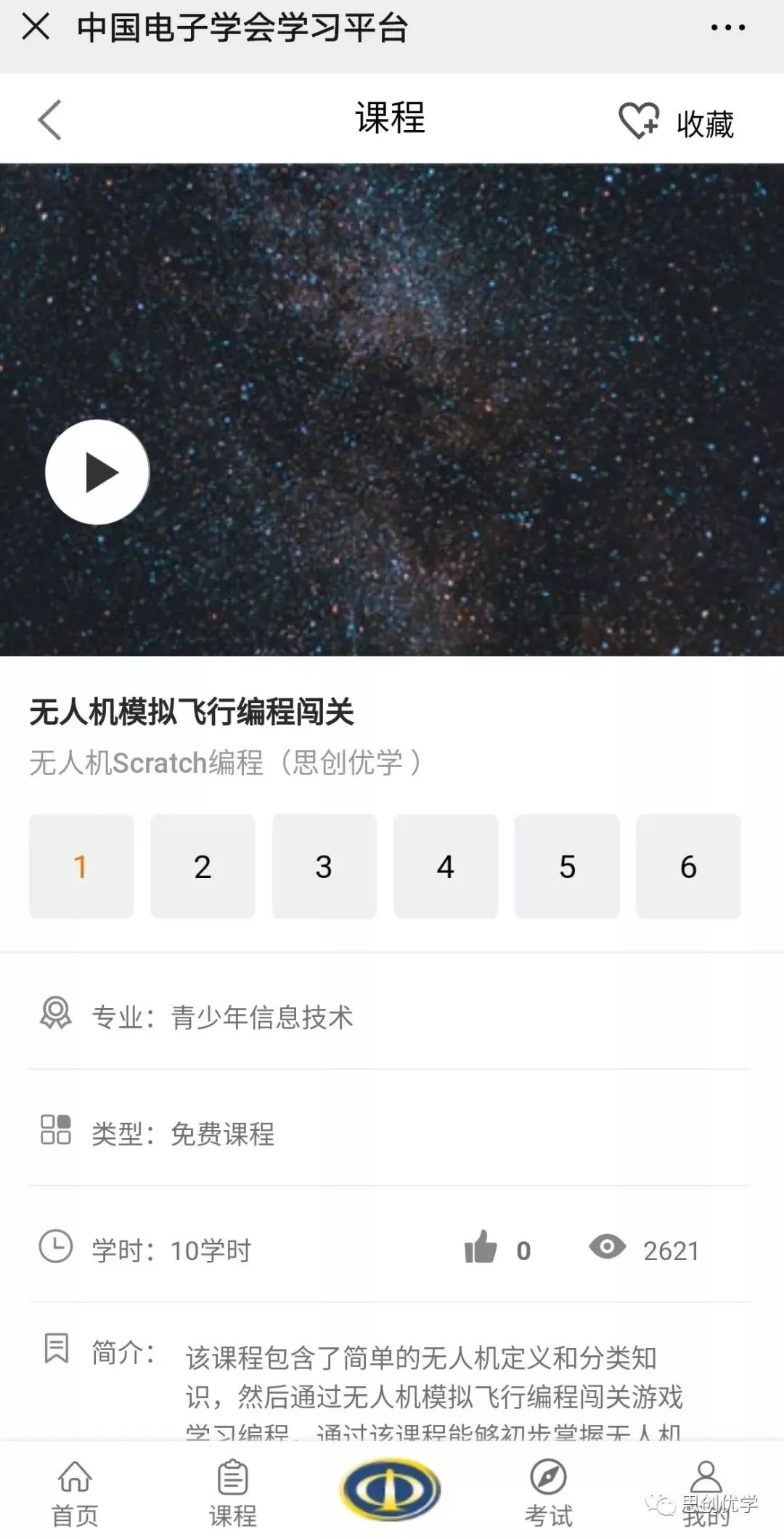Close the 中国电子学会学习平台 webview
Image resolution: width=784 pixels, height=1539 pixels.
(35, 28)
